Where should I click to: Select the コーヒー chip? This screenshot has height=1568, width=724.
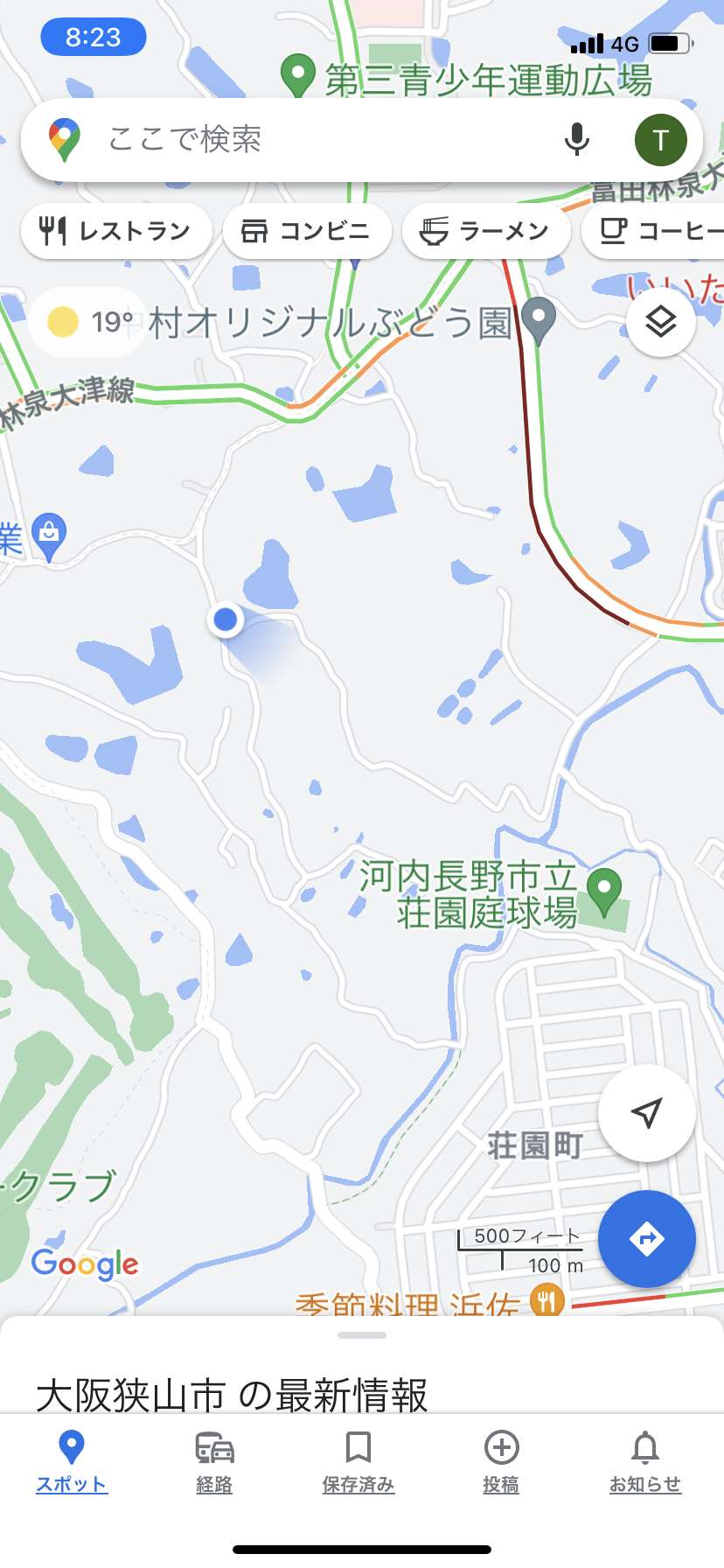654,231
